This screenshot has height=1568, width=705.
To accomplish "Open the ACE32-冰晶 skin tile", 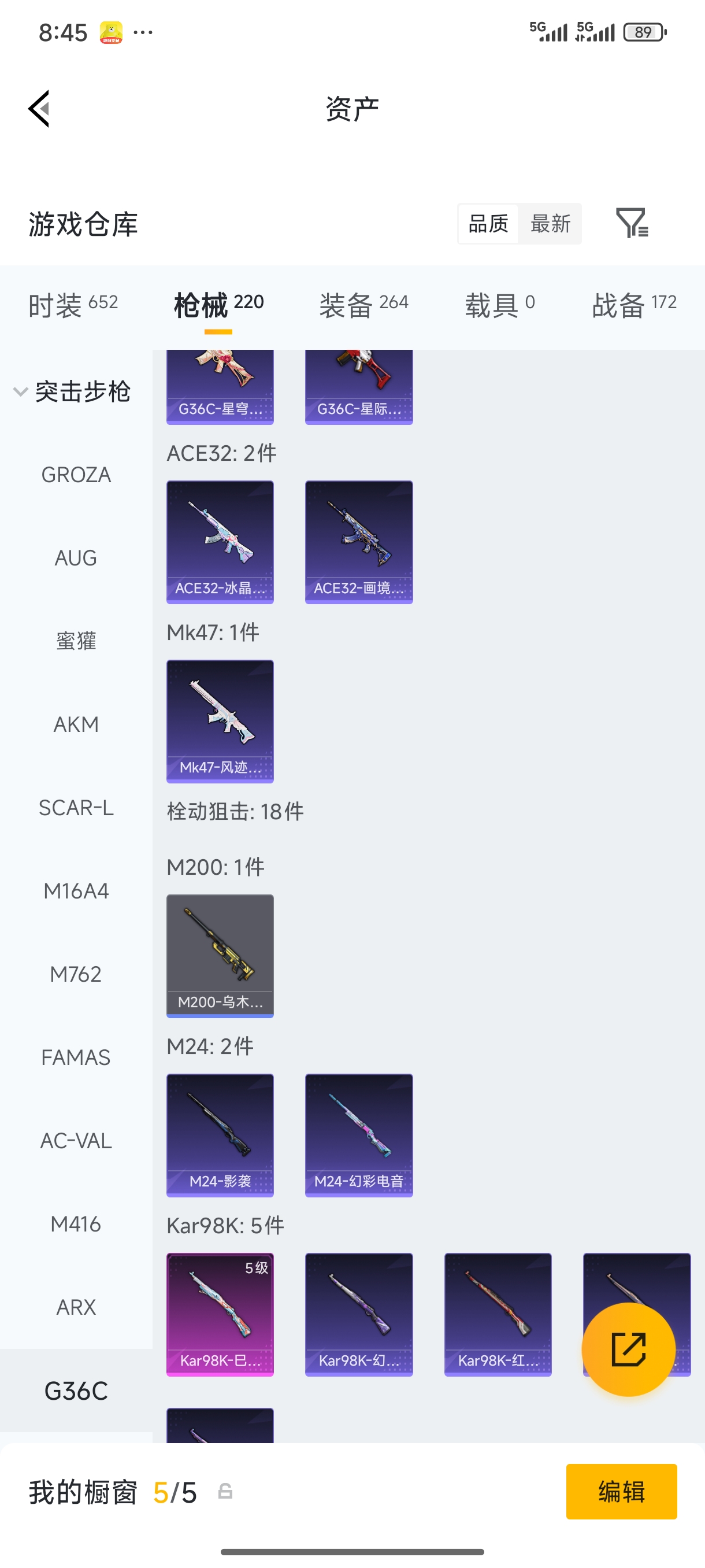I will click(220, 542).
